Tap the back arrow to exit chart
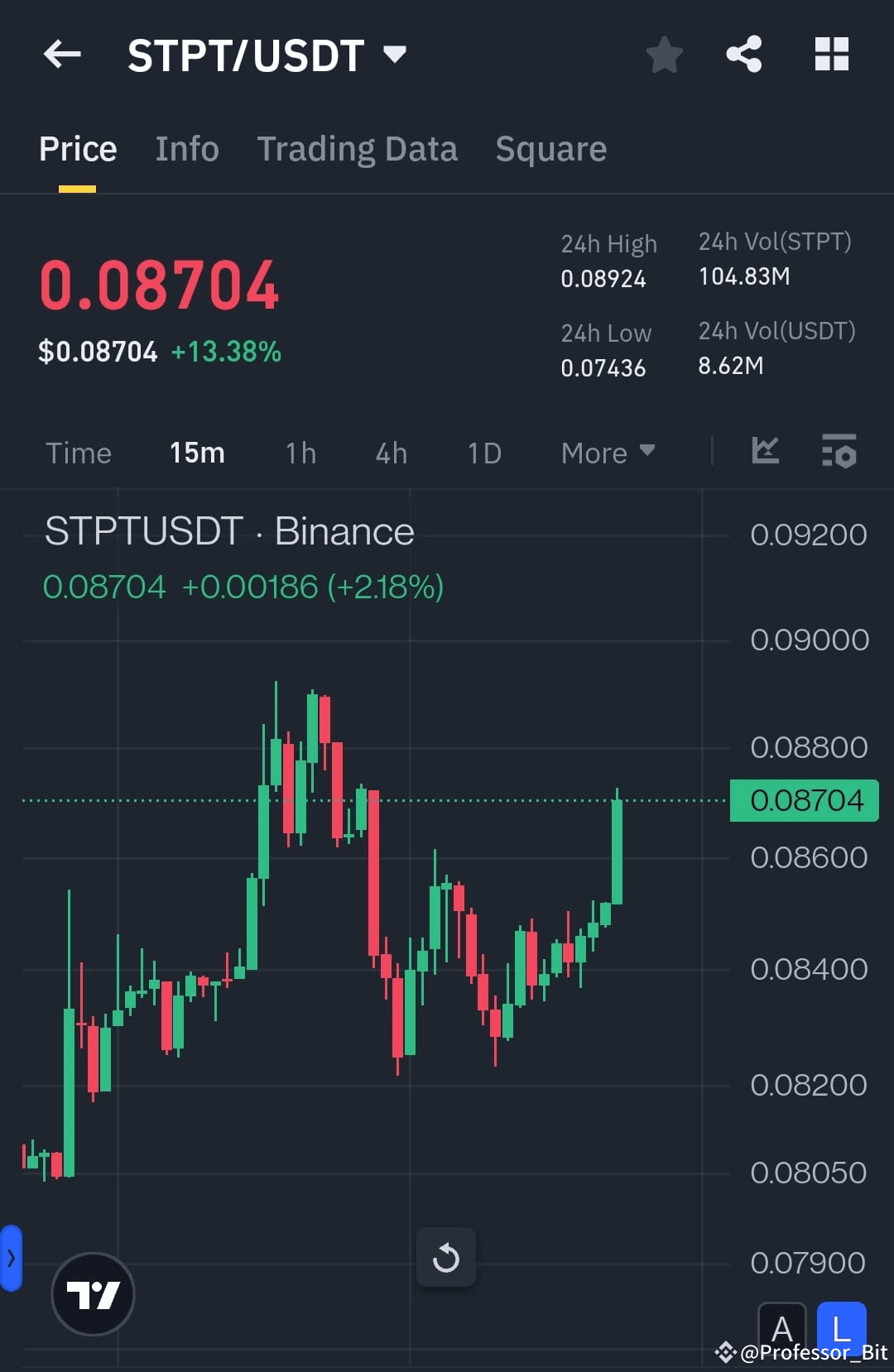894x1372 pixels. (x=61, y=54)
